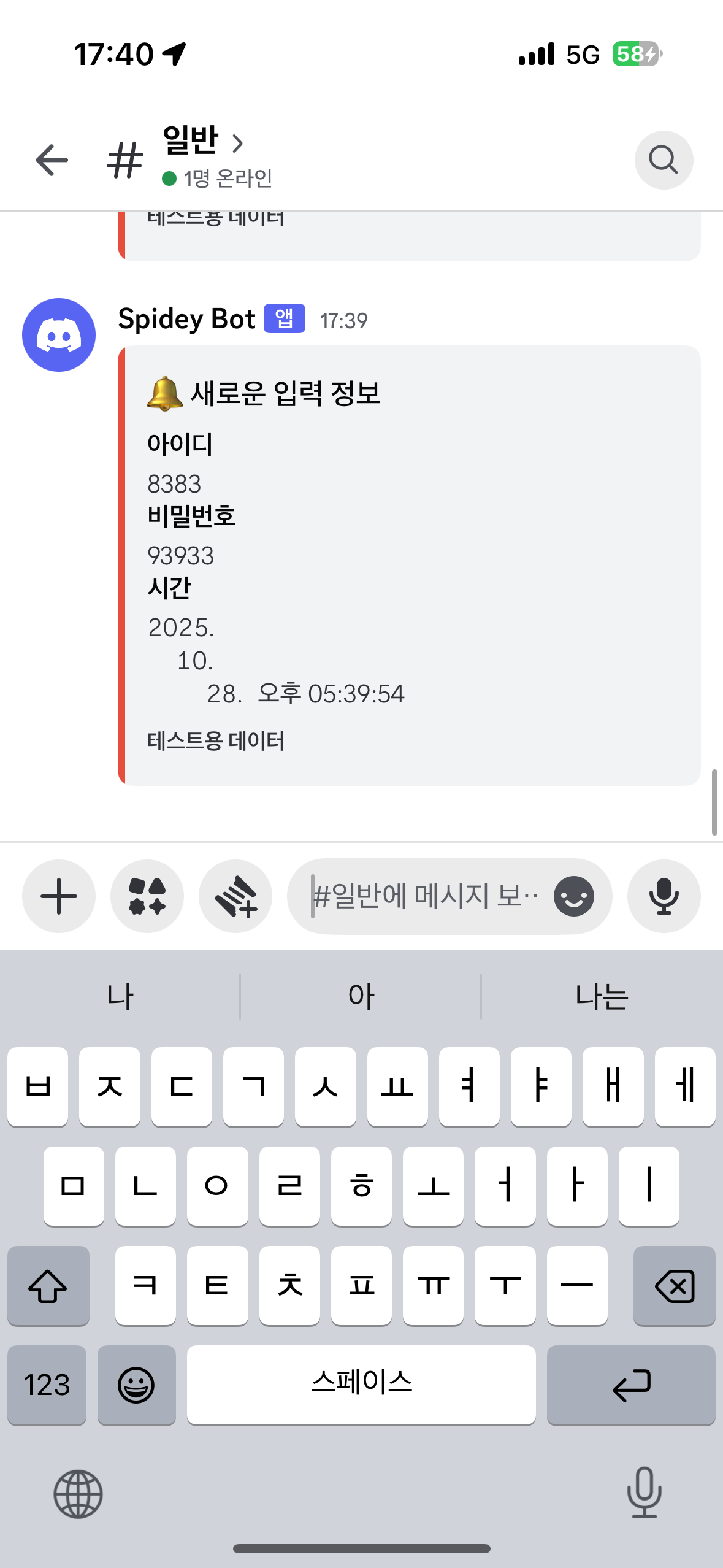Image resolution: width=723 pixels, height=1568 pixels.
Task: Record a voice message with microphone
Action: (x=664, y=896)
